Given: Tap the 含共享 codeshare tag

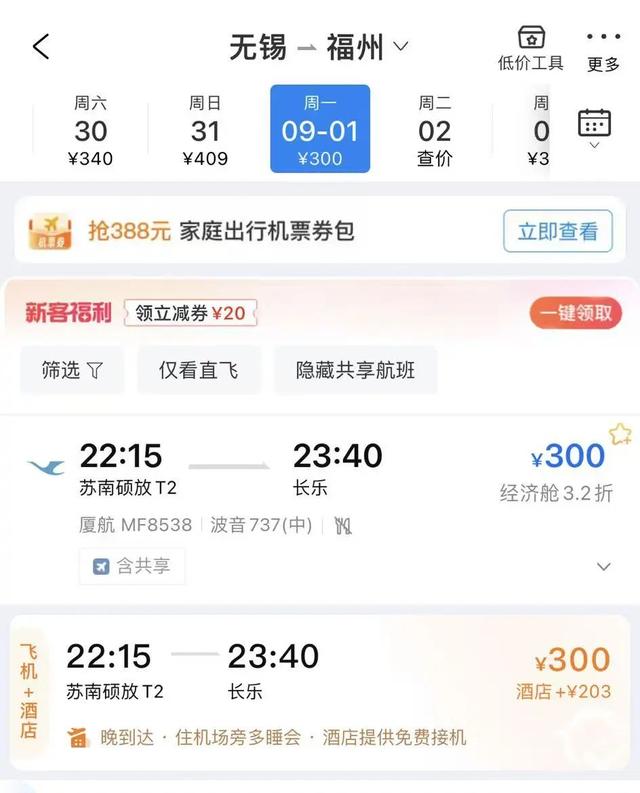Looking at the screenshot, I should 132,566.
